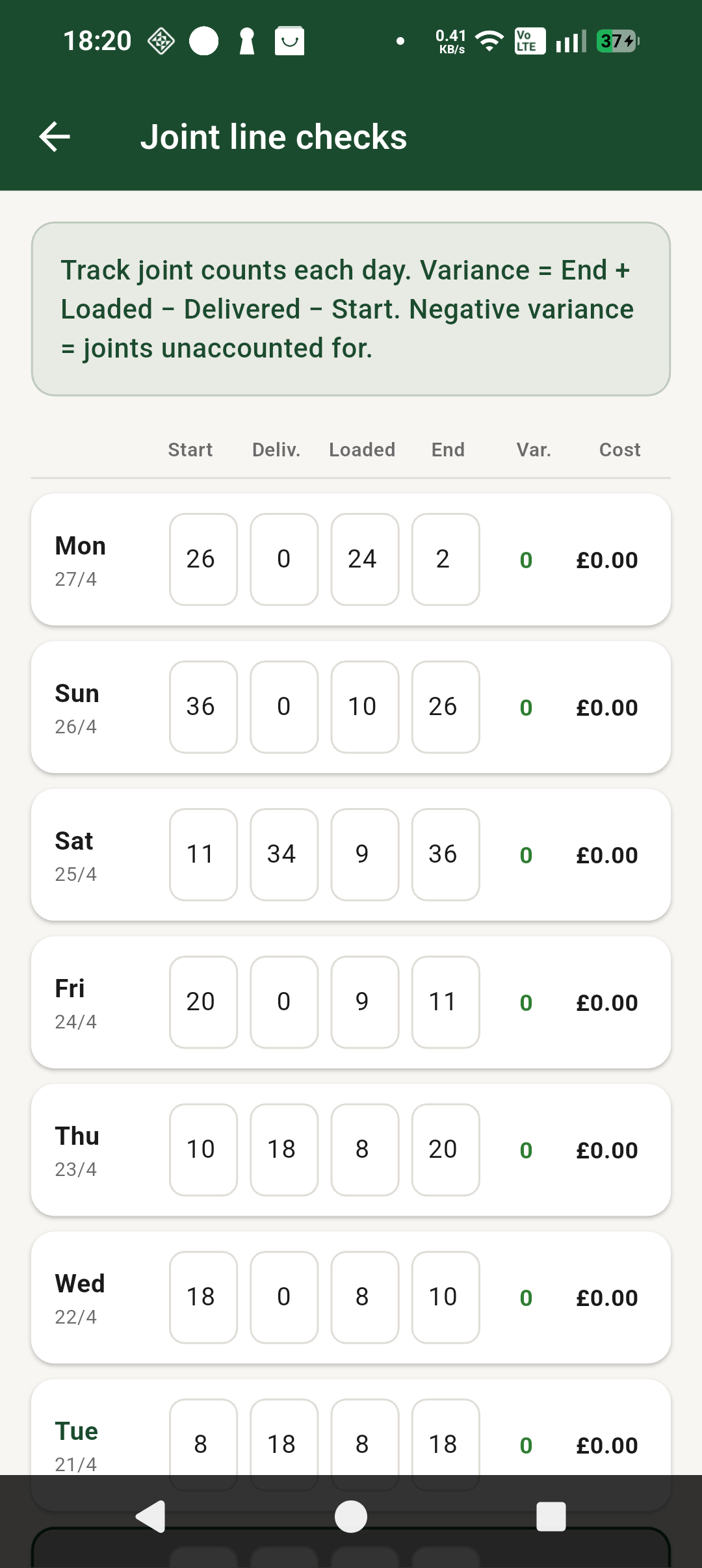Edit Saturday's Delivered value of 34

pyautogui.click(x=283, y=854)
